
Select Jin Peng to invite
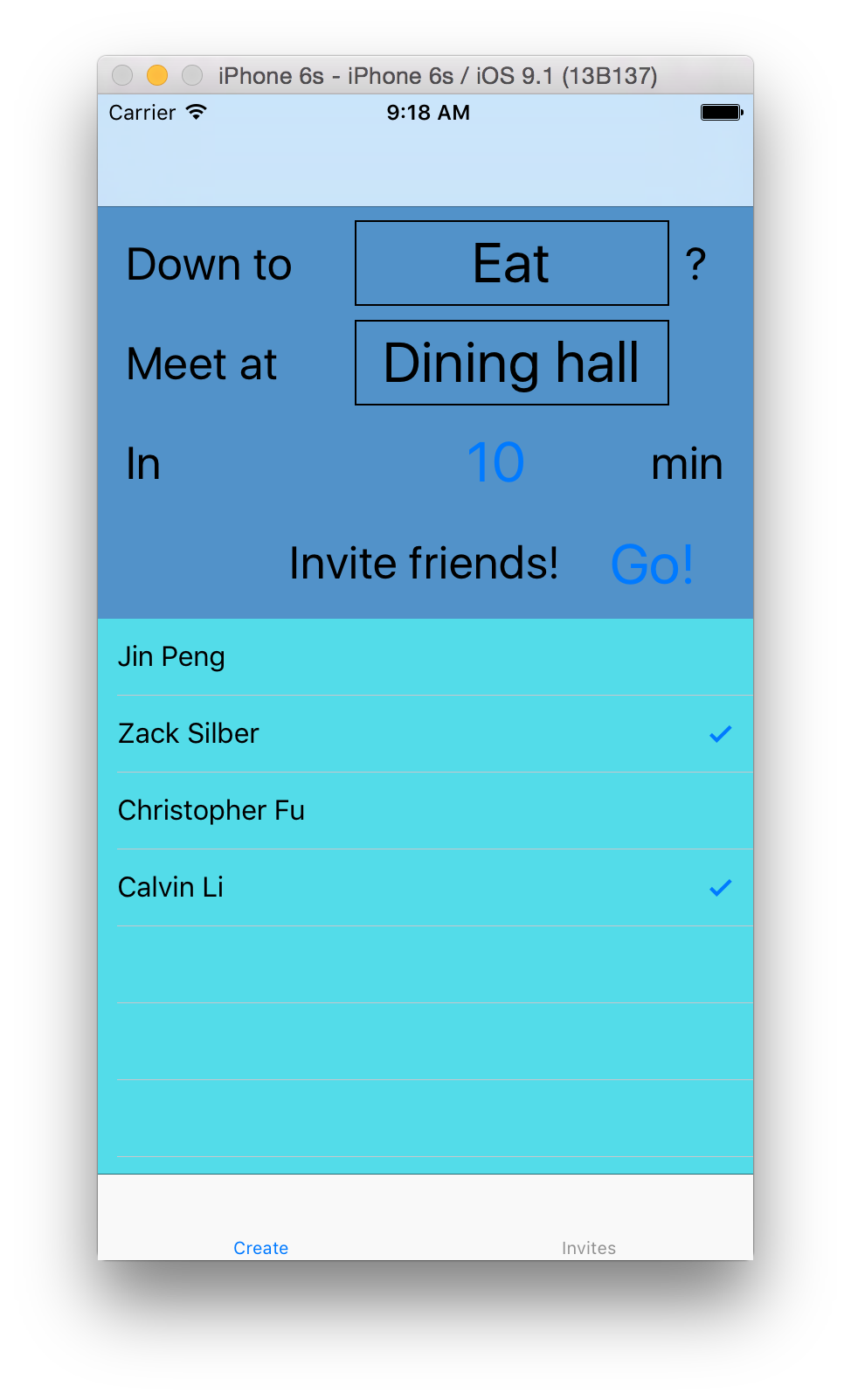pyautogui.click(x=425, y=657)
